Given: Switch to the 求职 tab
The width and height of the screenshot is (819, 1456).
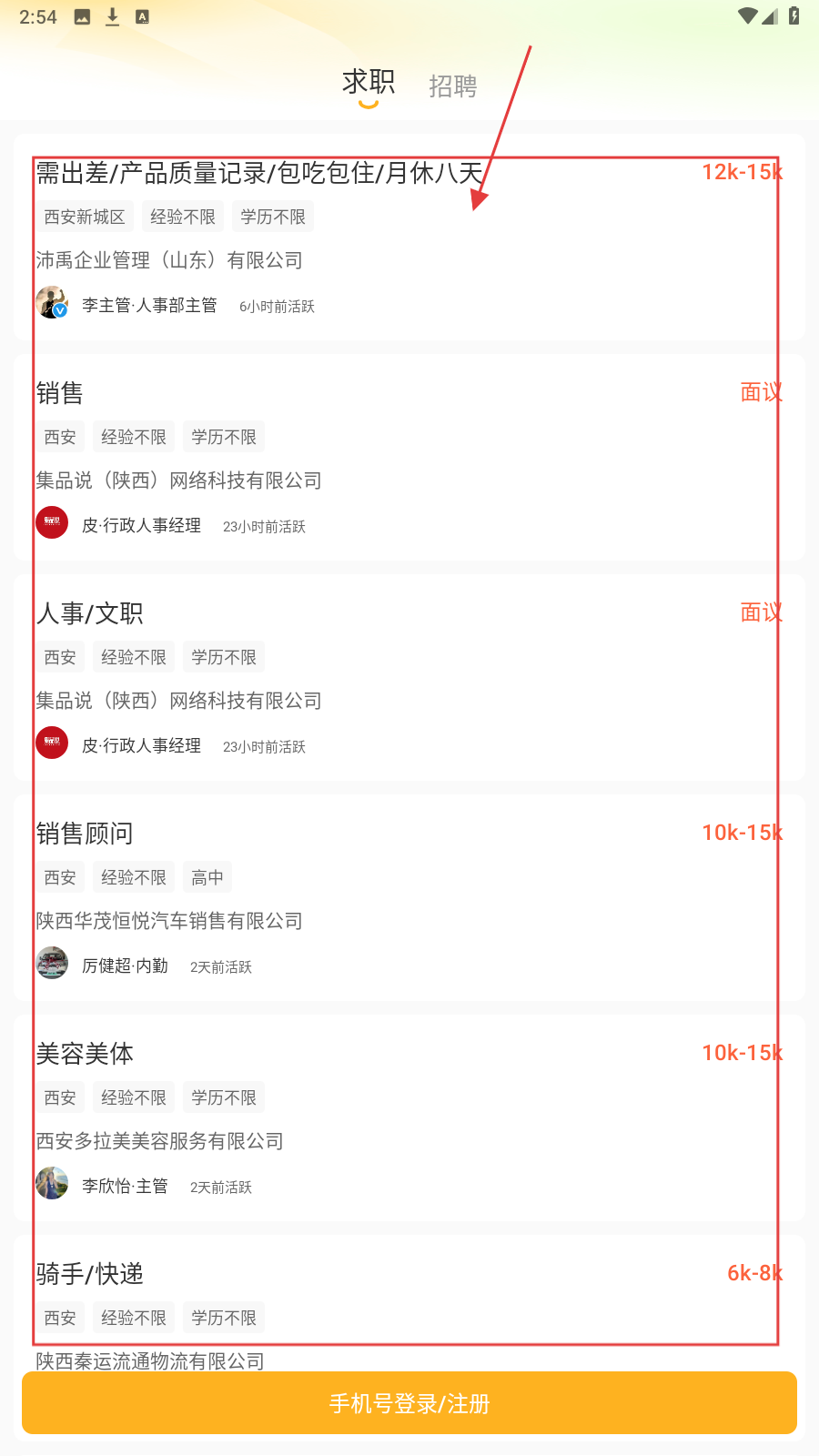Looking at the screenshot, I should [369, 83].
